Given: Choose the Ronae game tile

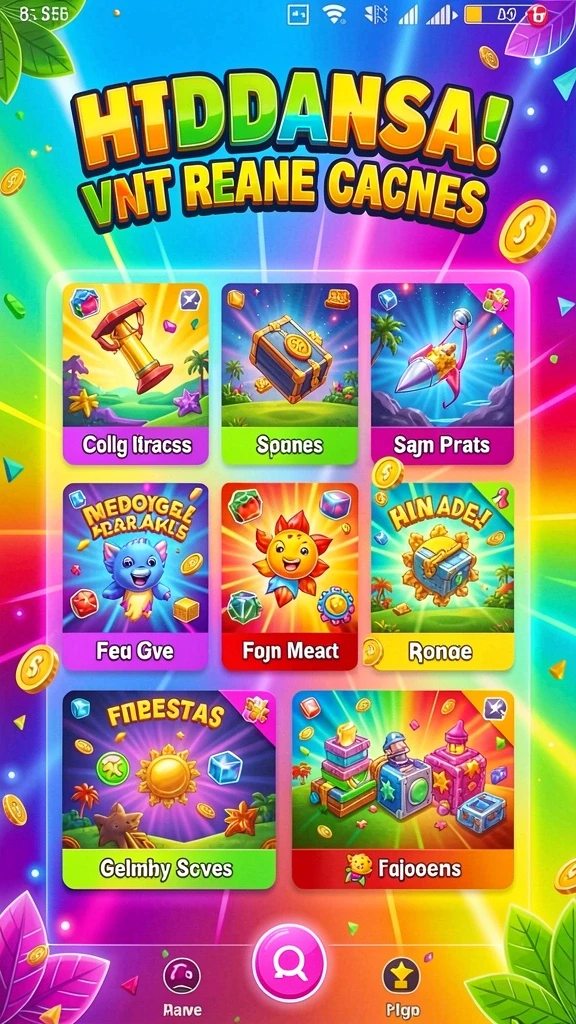Looking at the screenshot, I should (442, 577).
